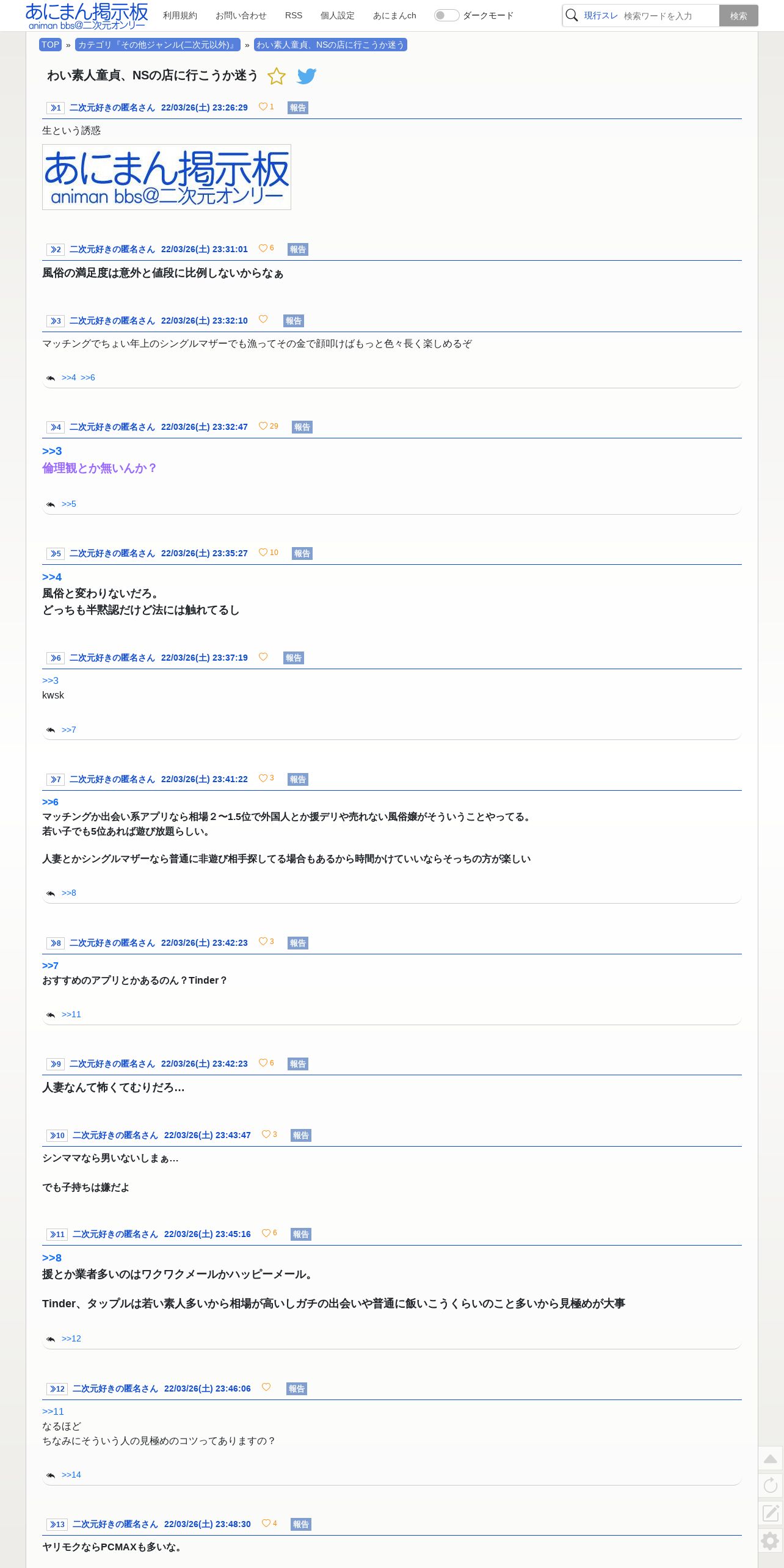Reload the thread with the refresh icon
Viewport: 784px width, 1568px height.
tap(771, 1485)
